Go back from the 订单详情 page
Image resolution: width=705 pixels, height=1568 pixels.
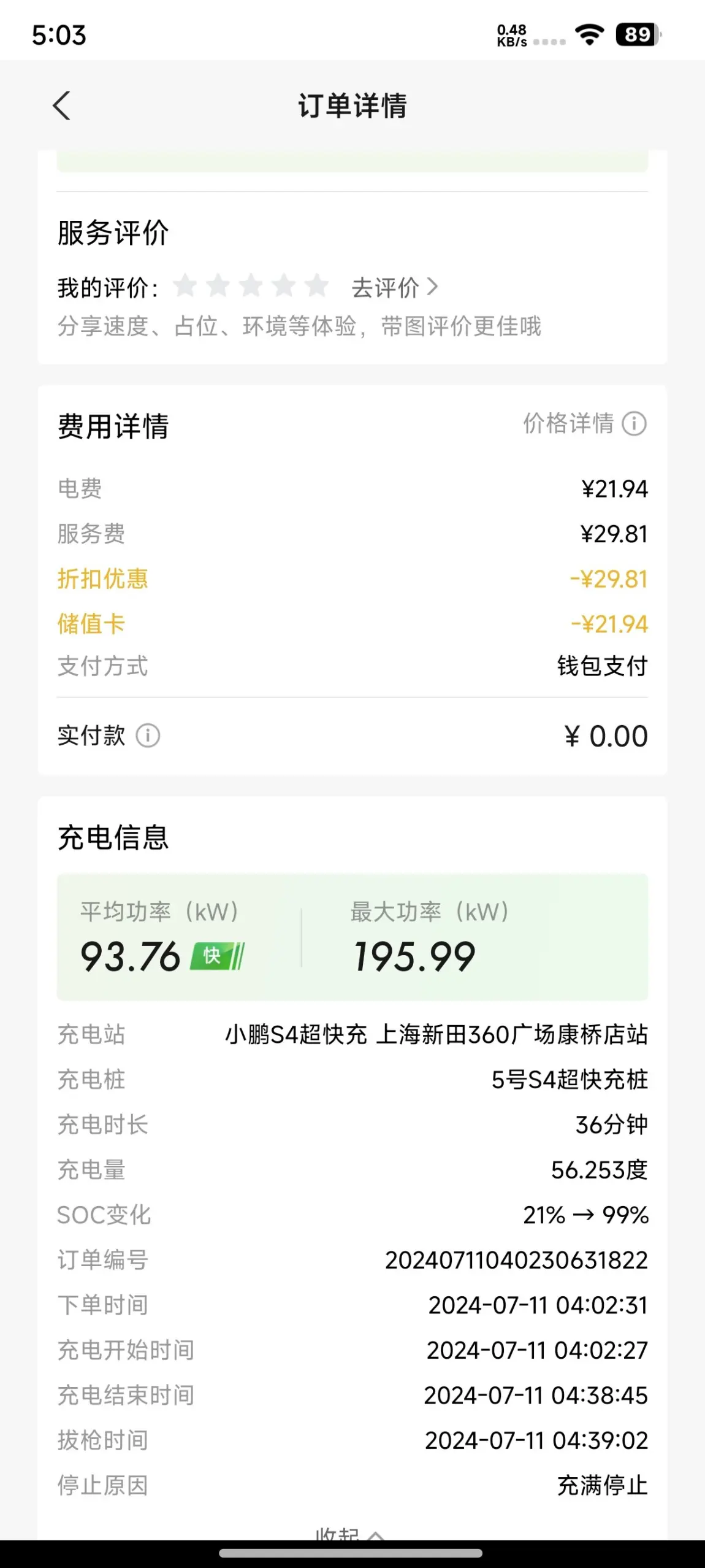point(61,106)
